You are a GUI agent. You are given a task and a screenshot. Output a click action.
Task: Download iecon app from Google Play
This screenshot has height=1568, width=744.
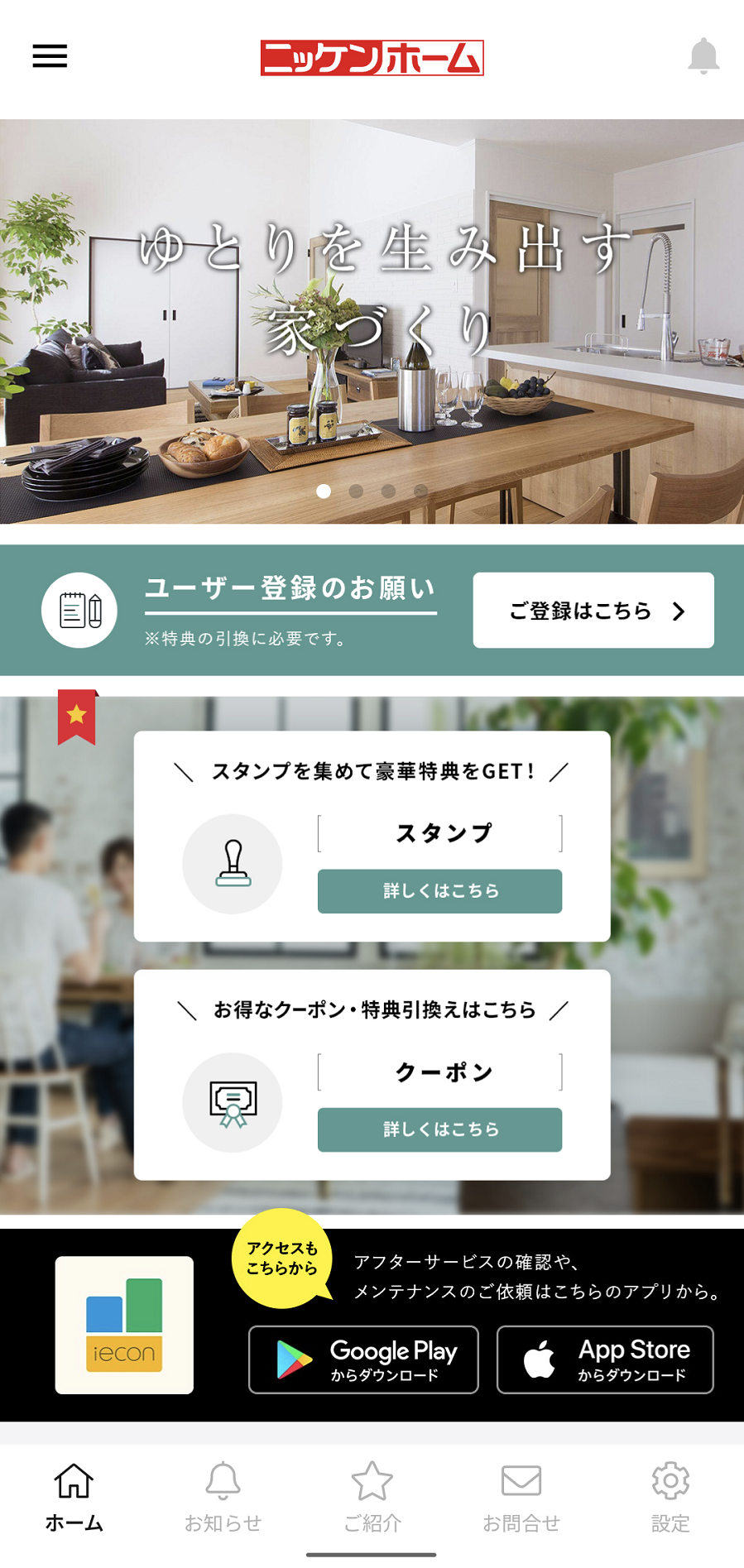coord(363,1359)
